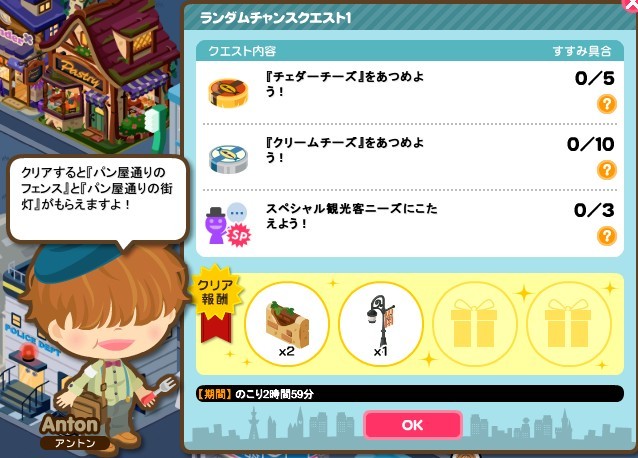
Task: View the bakery street lamp reward x1
Action: pyautogui.click(x=382, y=323)
